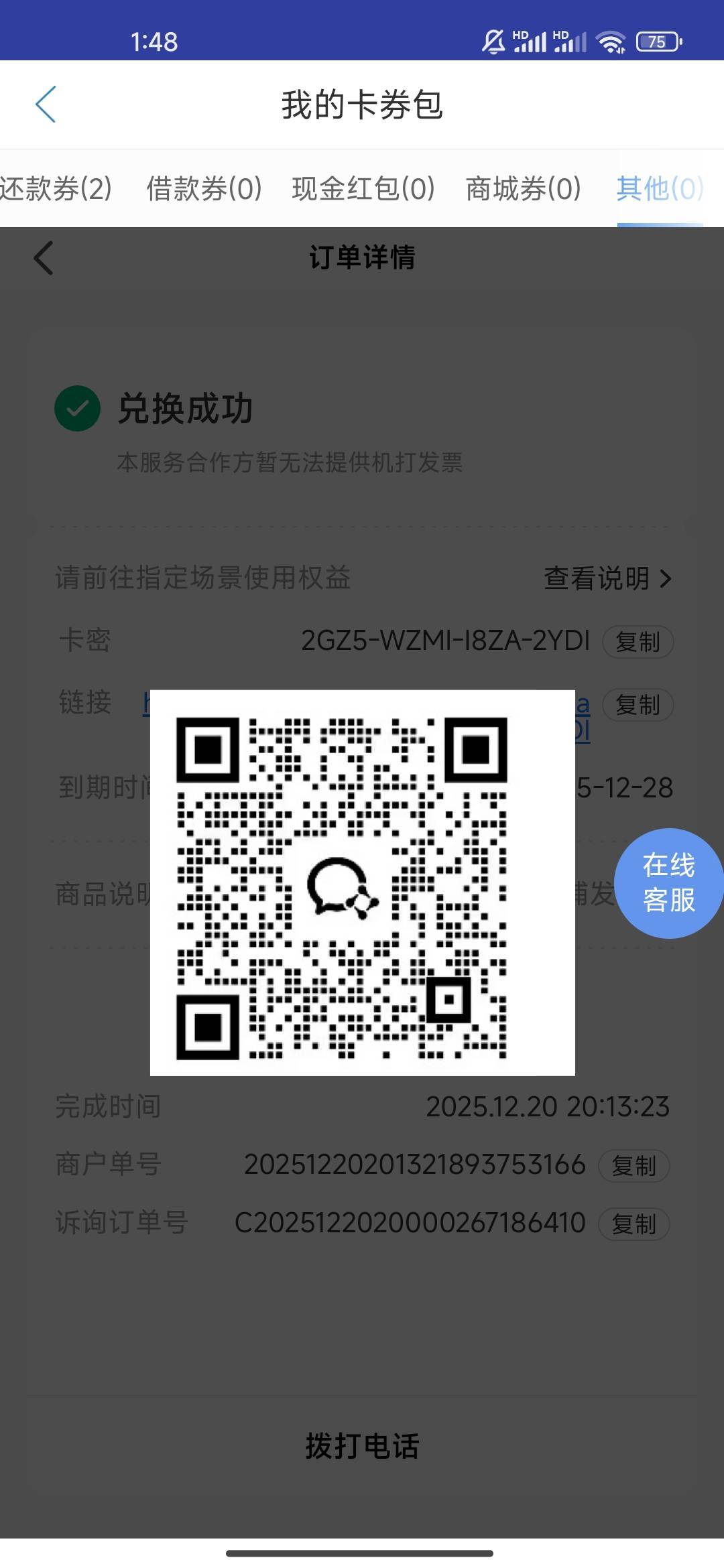This screenshot has width=724, height=1568.
Task: Select the 商城券(0) tab
Action: tap(523, 188)
